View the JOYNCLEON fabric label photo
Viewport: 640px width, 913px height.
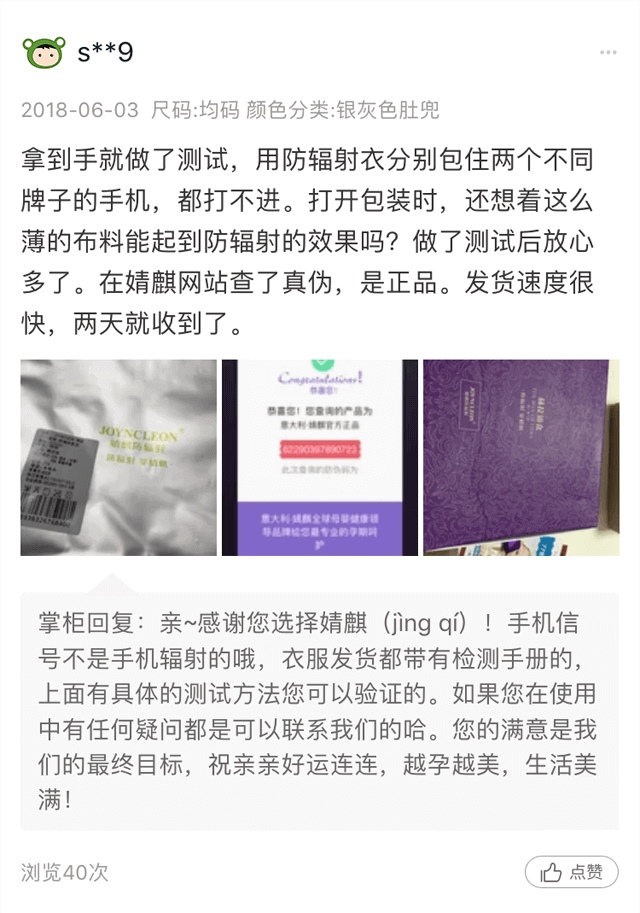tap(118, 457)
